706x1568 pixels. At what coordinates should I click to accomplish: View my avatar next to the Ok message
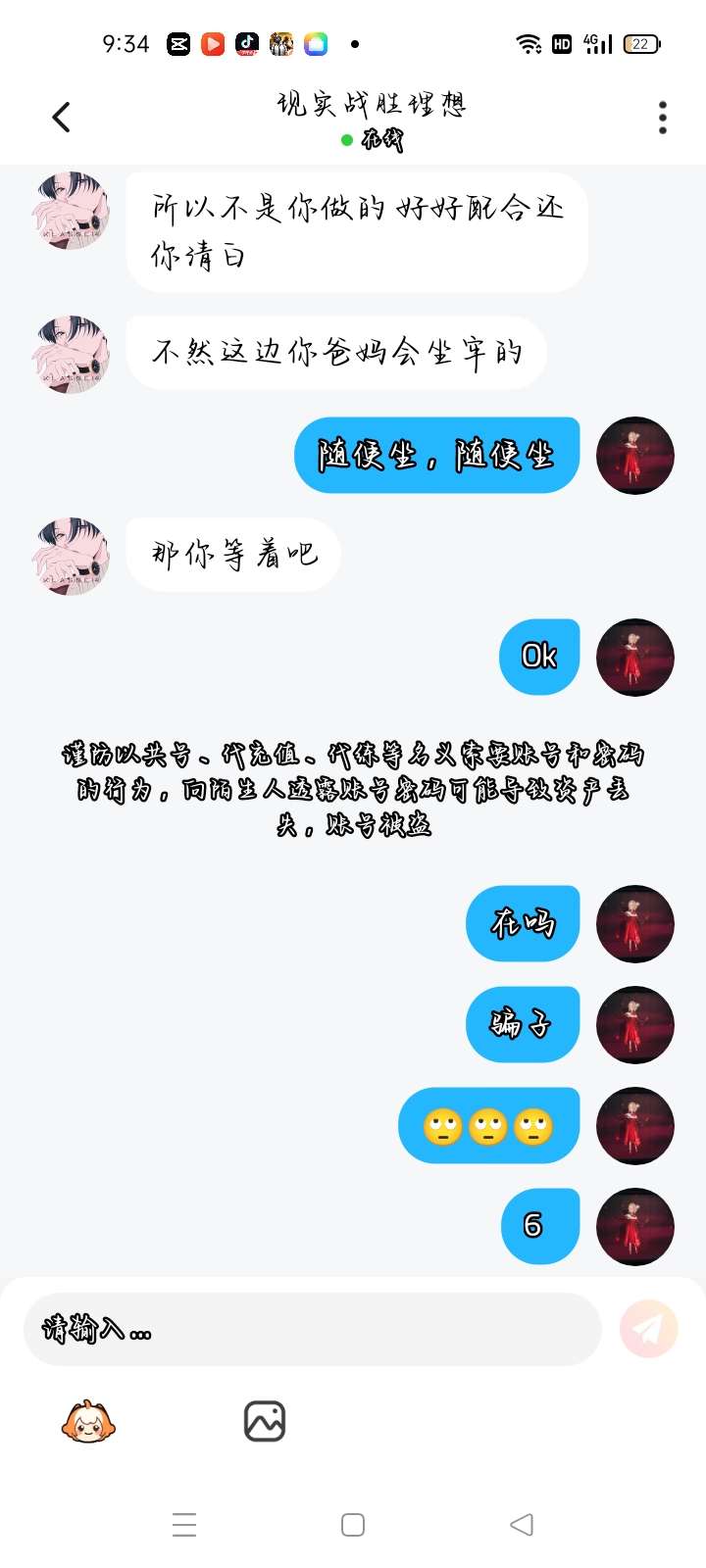(634, 657)
